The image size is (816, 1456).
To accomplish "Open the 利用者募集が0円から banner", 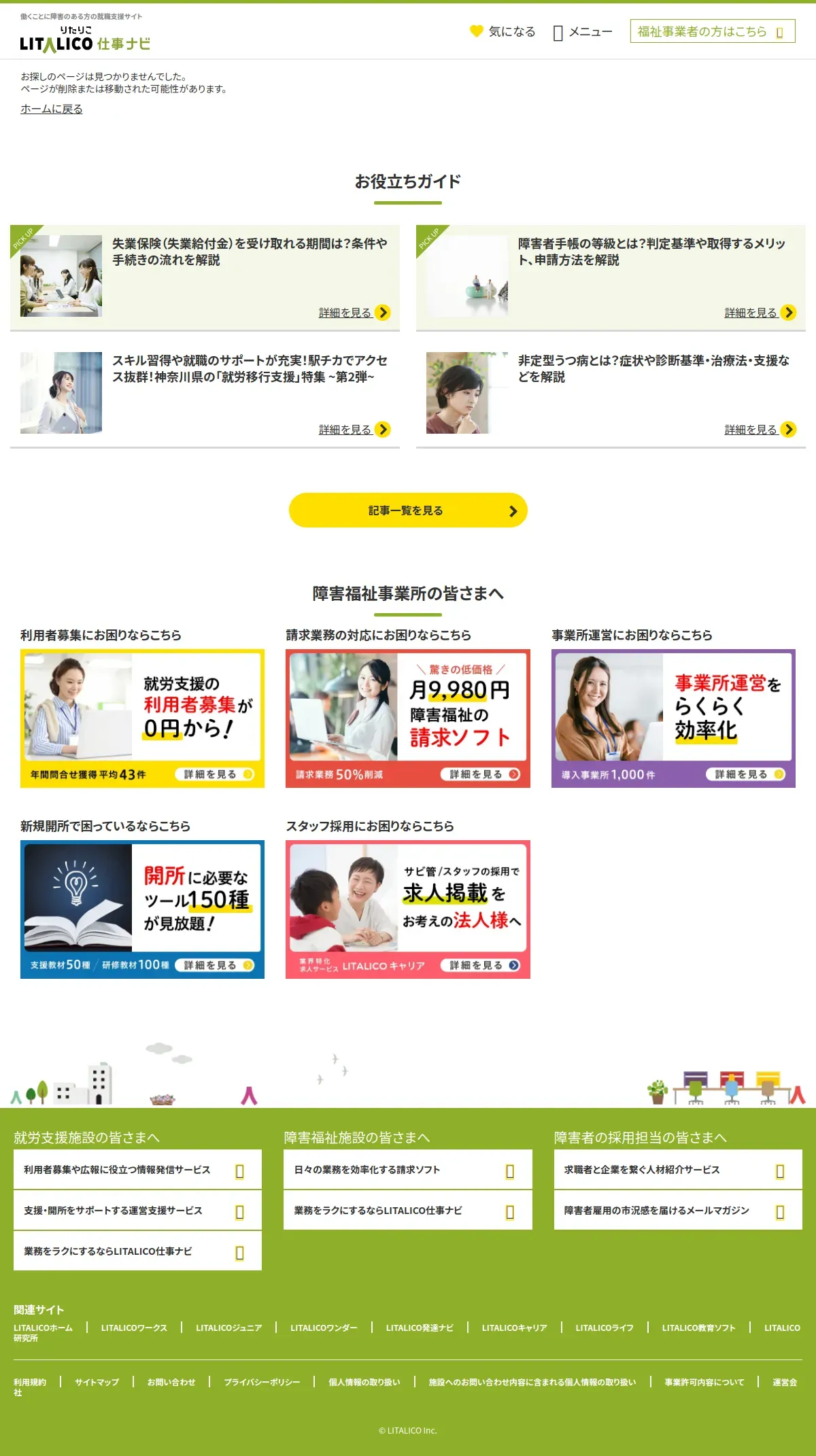I will click(142, 718).
